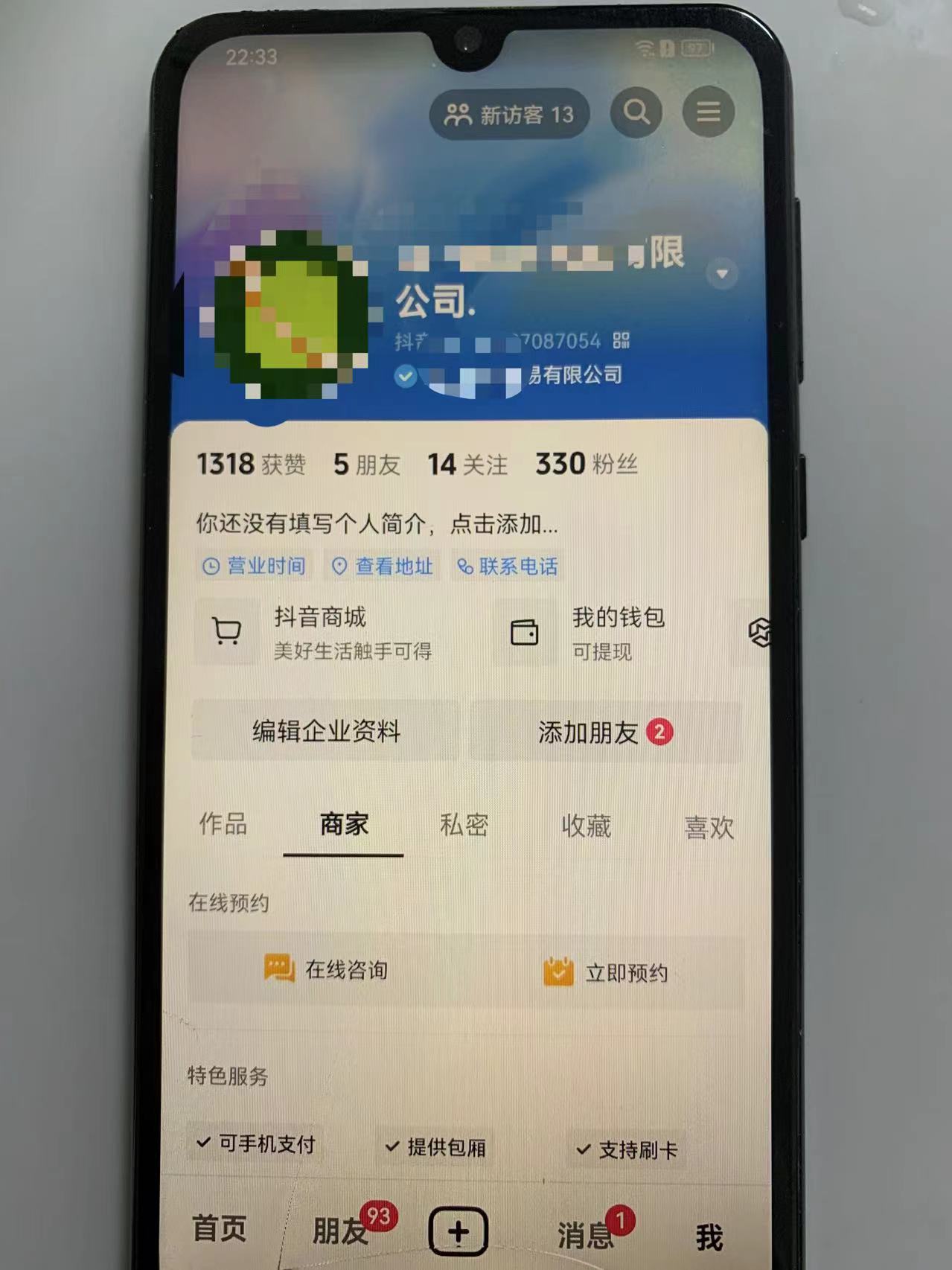Viewport: 952px width, 1270px height.
Task: Select 在线咨询 online consultation
Action: (326, 969)
